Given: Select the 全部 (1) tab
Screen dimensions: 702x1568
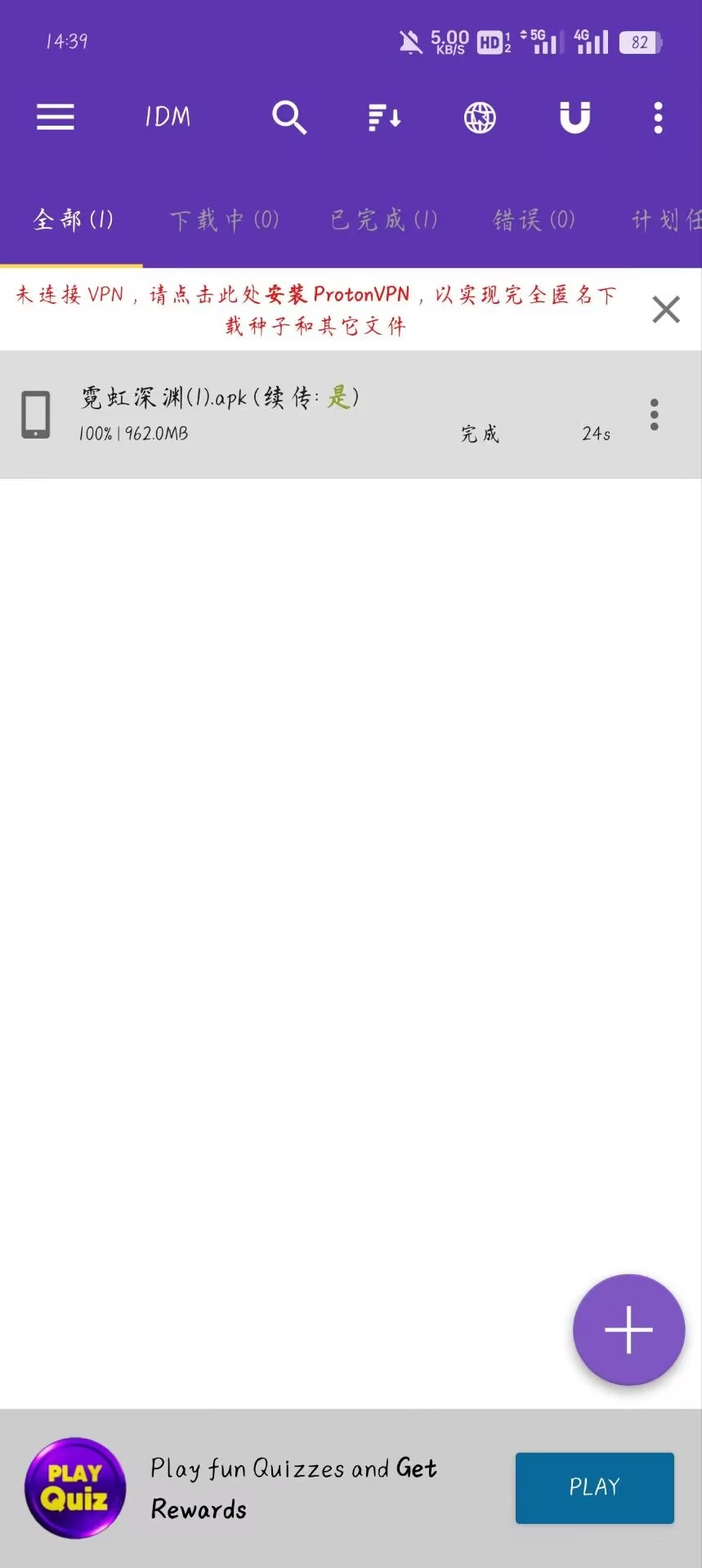Looking at the screenshot, I should pyautogui.click(x=73, y=220).
